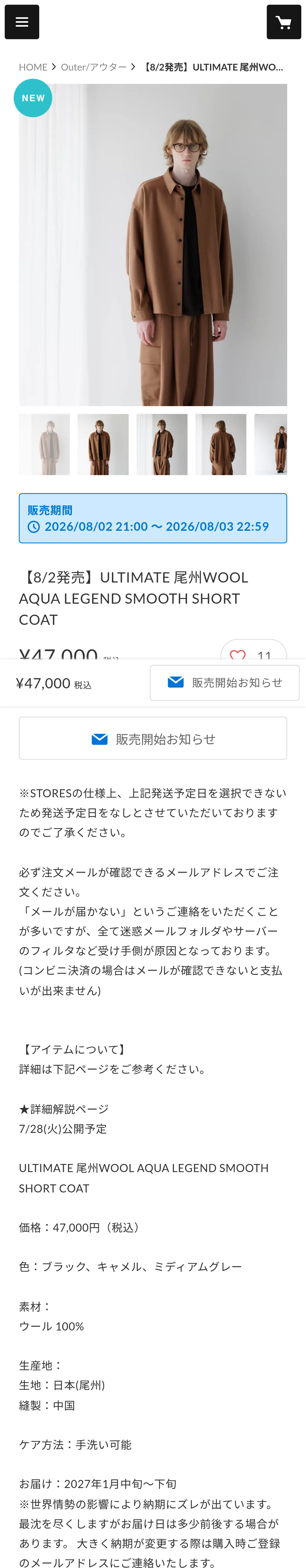Select the fourth back-view thumbnail

(221, 444)
